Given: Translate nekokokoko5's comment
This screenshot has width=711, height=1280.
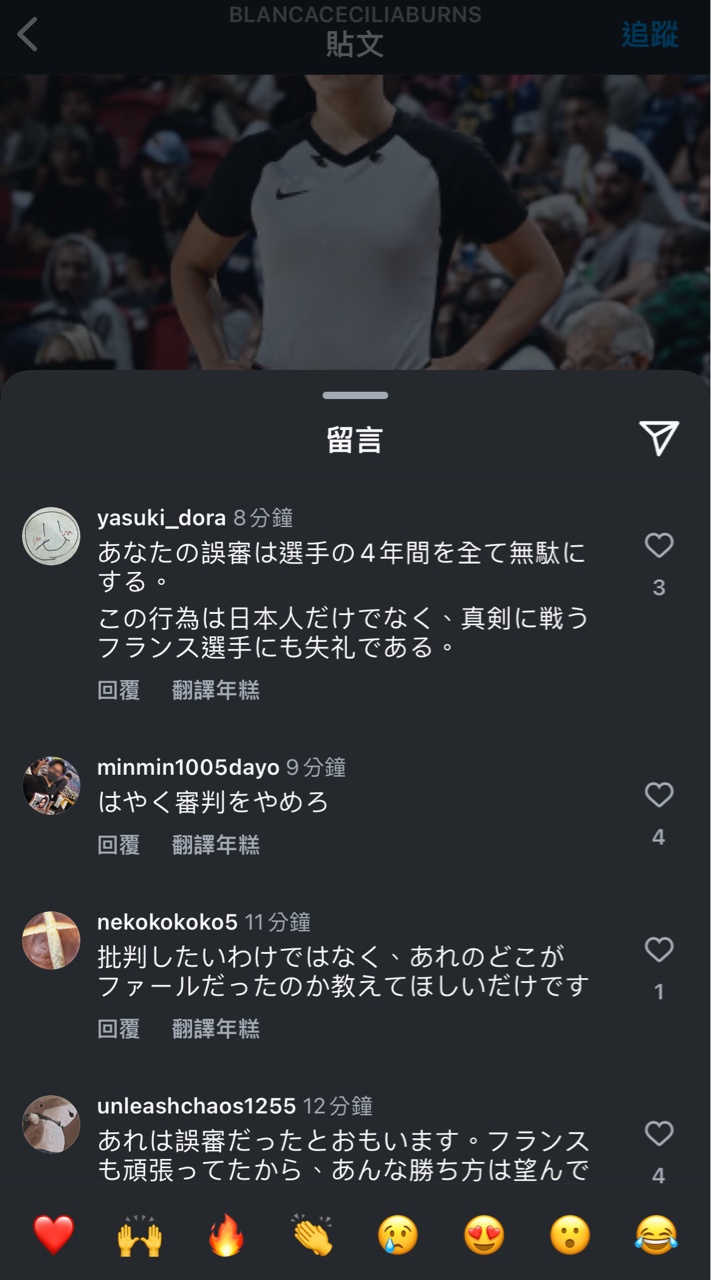Looking at the screenshot, I should [x=215, y=1028].
